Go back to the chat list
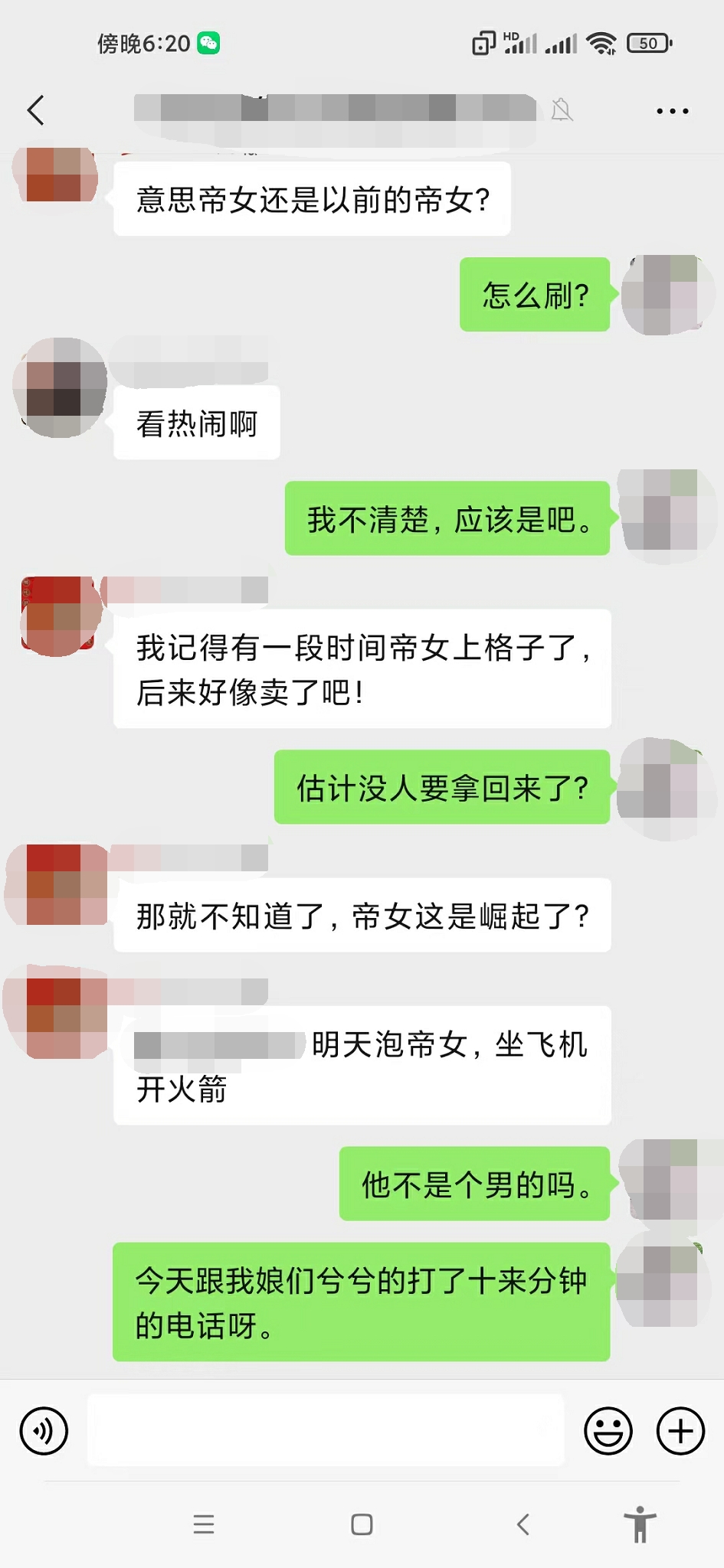This screenshot has width=724, height=1568. [x=36, y=110]
